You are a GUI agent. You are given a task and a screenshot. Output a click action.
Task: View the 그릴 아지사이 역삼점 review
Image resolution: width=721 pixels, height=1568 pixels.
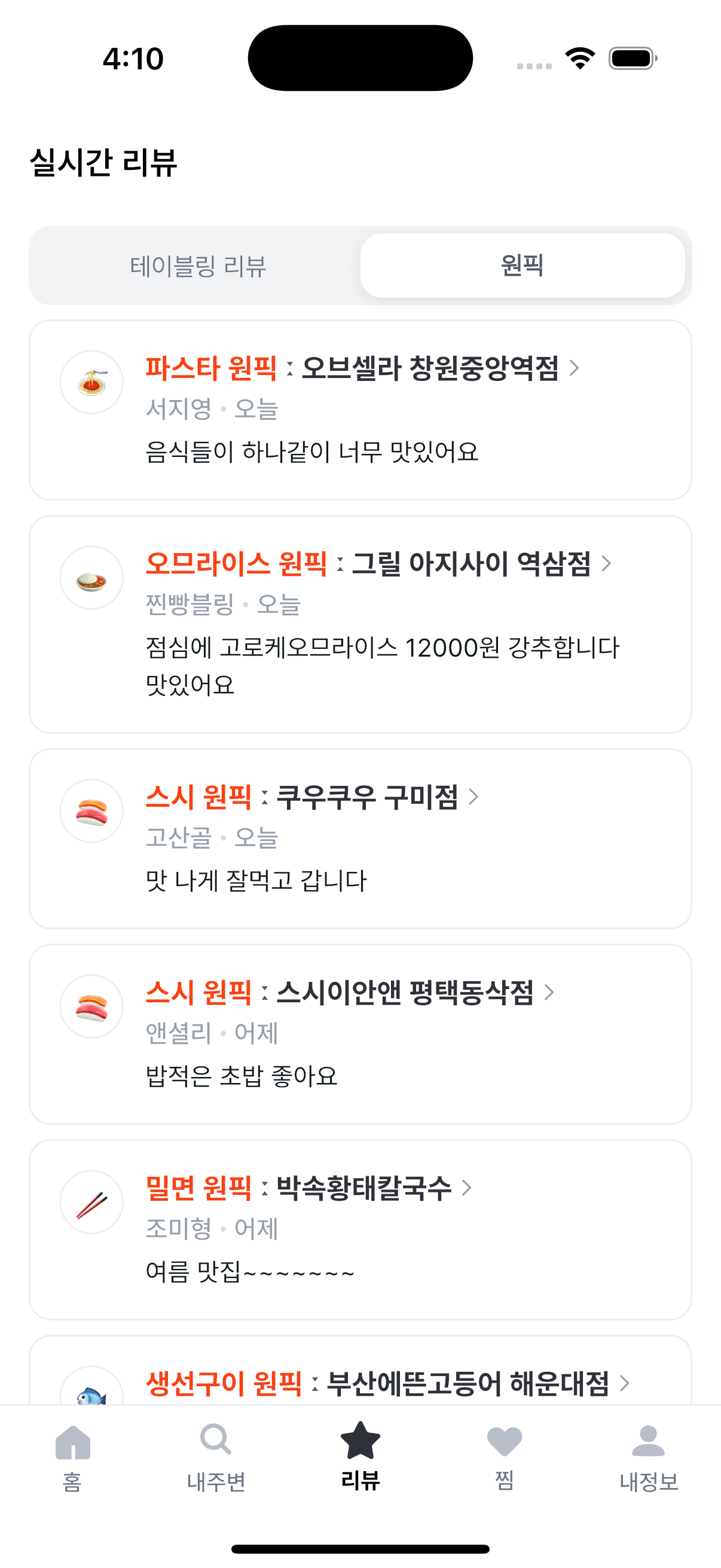click(x=360, y=624)
